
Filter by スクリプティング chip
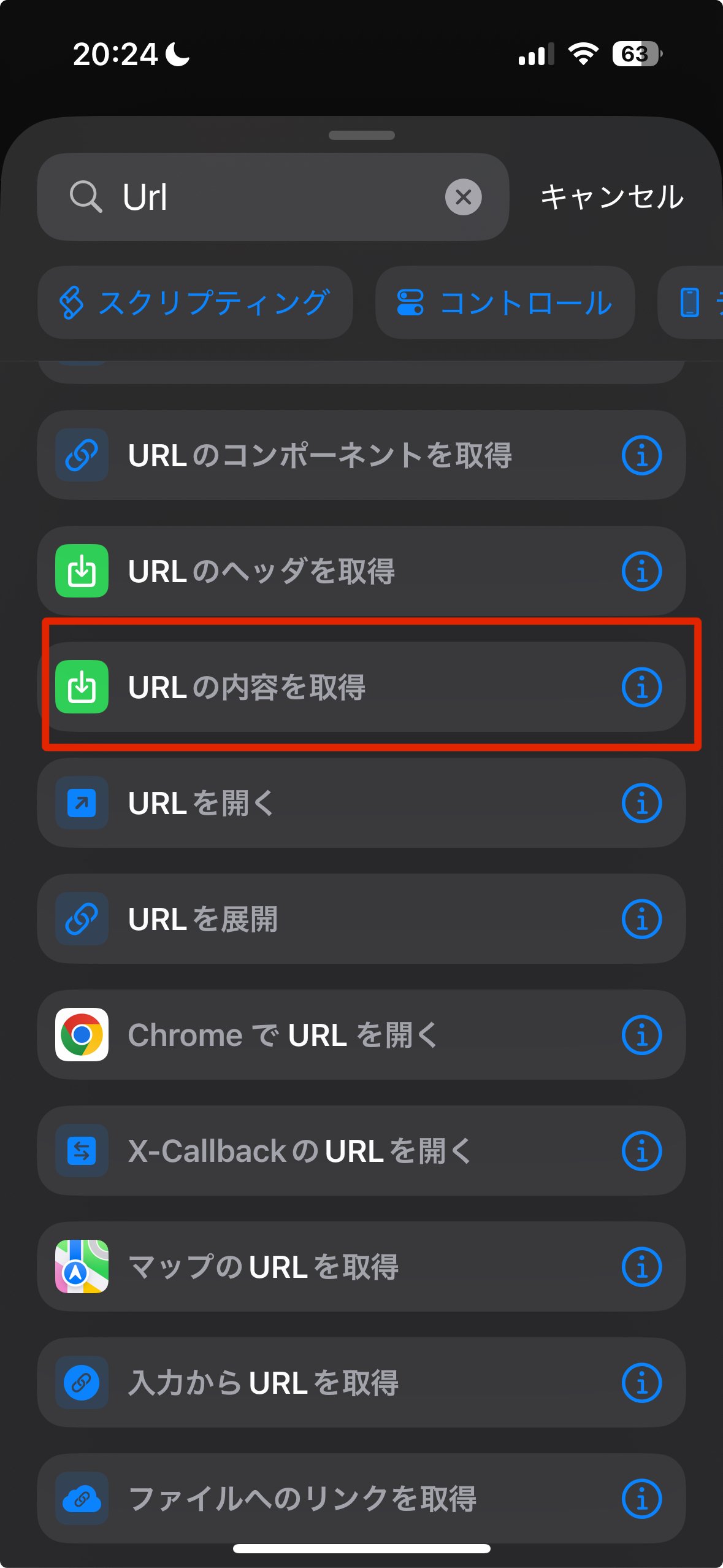195,302
